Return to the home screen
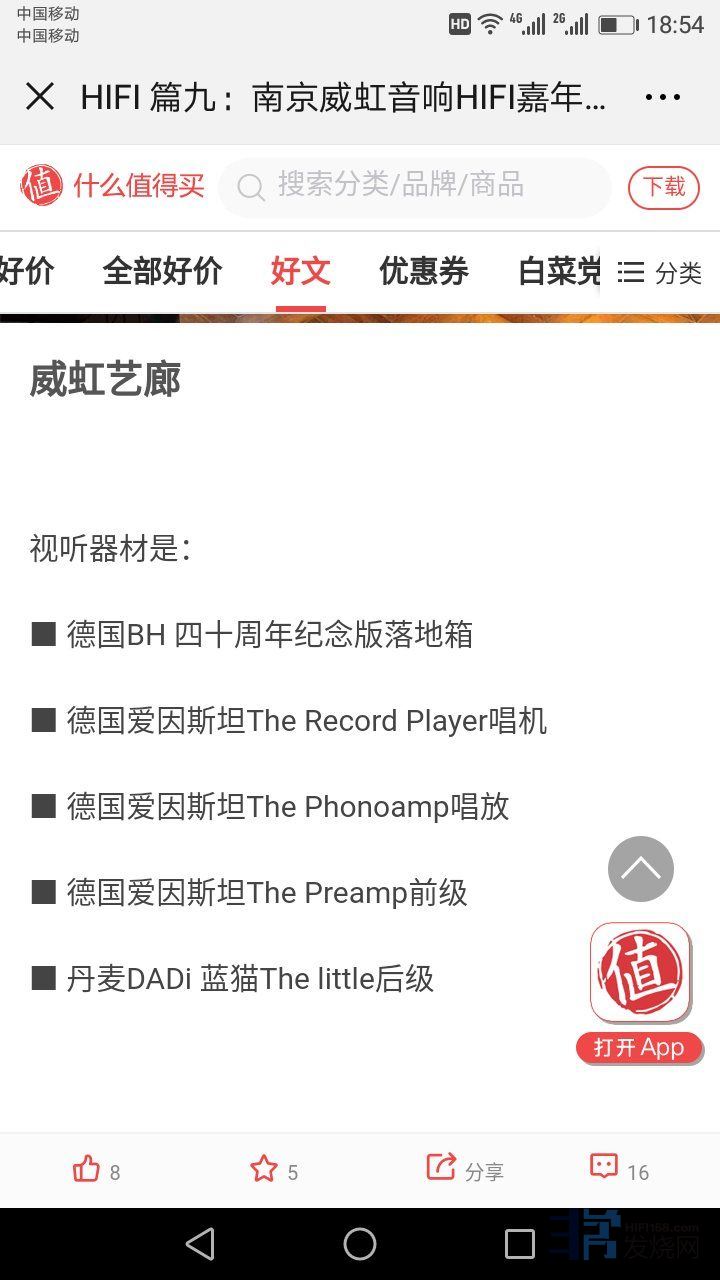Viewport: 720px width, 1280px height. coord(360,1244)
